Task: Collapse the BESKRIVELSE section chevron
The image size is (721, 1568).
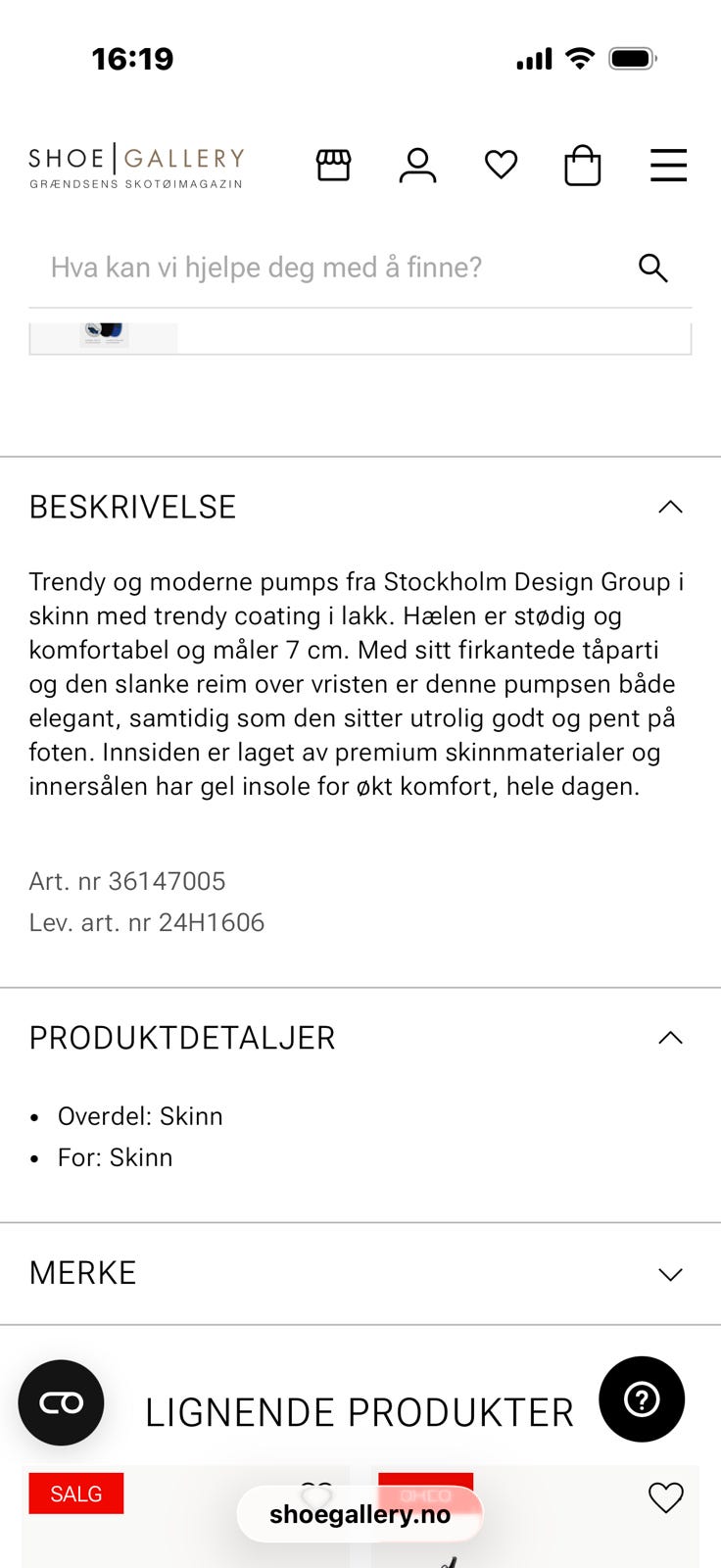Action: (670, 507)
